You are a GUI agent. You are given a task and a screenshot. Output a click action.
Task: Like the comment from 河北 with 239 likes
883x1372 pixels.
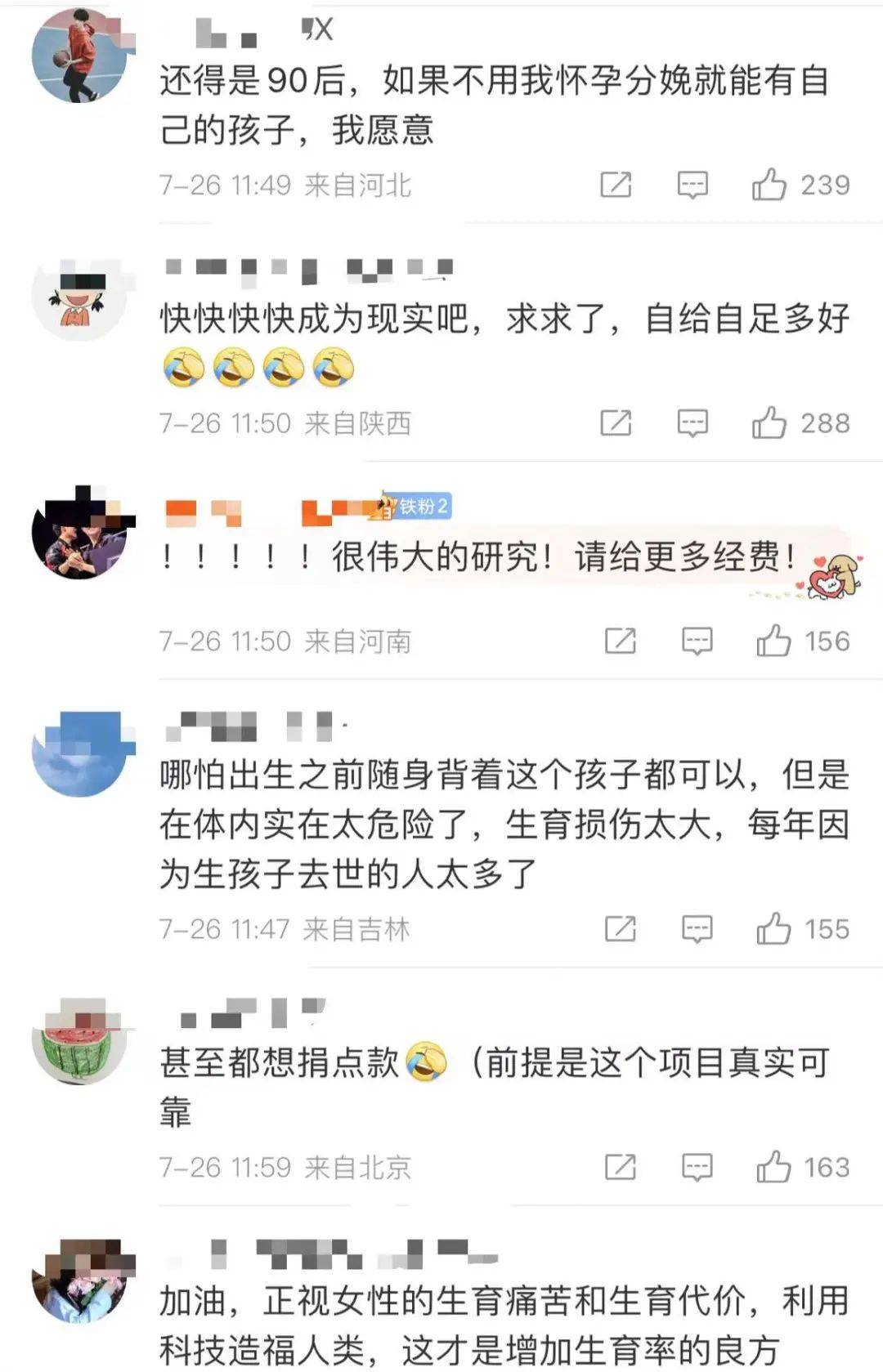click(769, 185)
